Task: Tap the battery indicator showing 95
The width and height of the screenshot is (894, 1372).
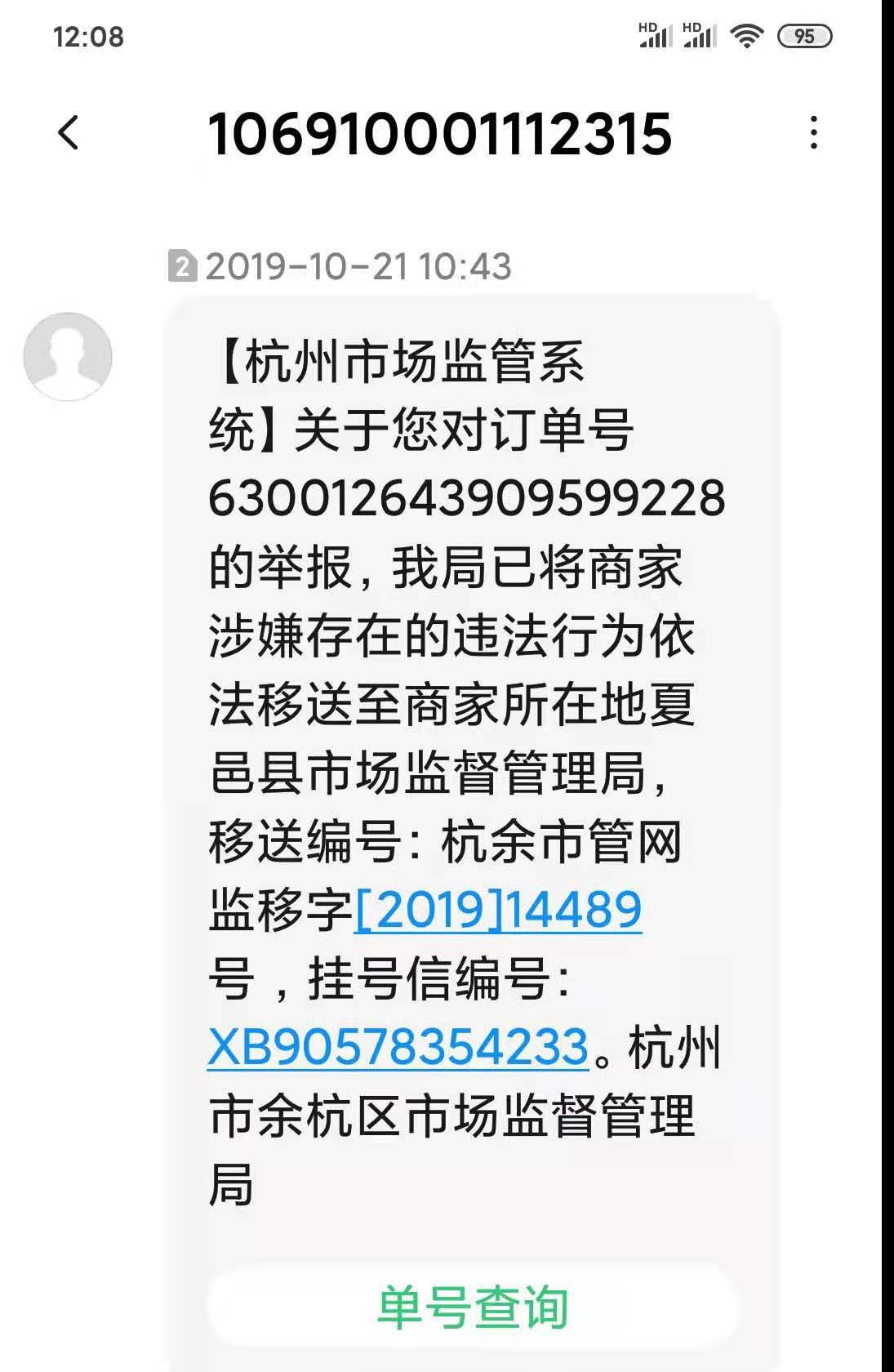Action: pyautogui.click(x=804, y=36)
